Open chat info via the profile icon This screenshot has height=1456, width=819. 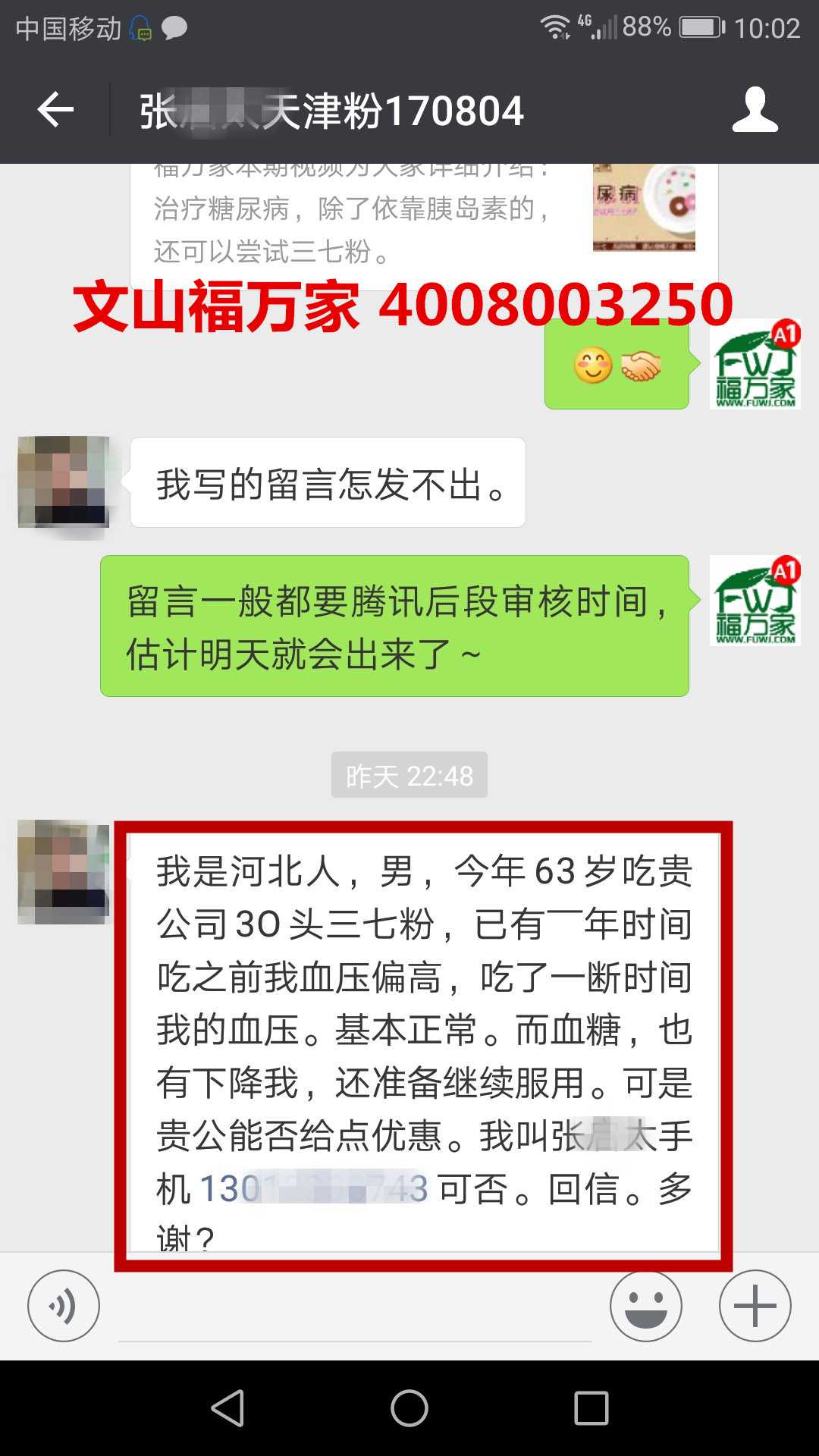(x=755, y=111)
